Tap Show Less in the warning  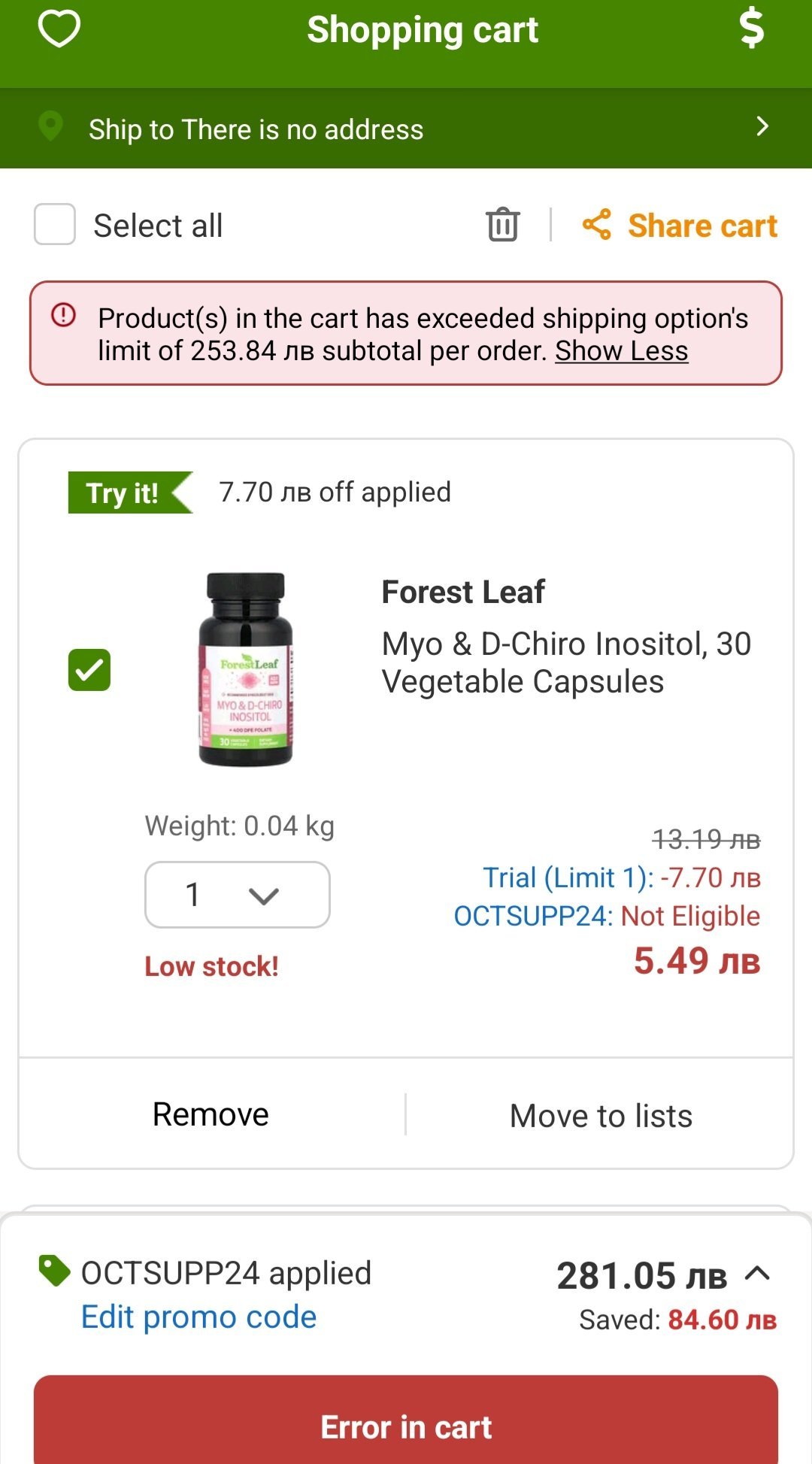click(x=622, y=351)
